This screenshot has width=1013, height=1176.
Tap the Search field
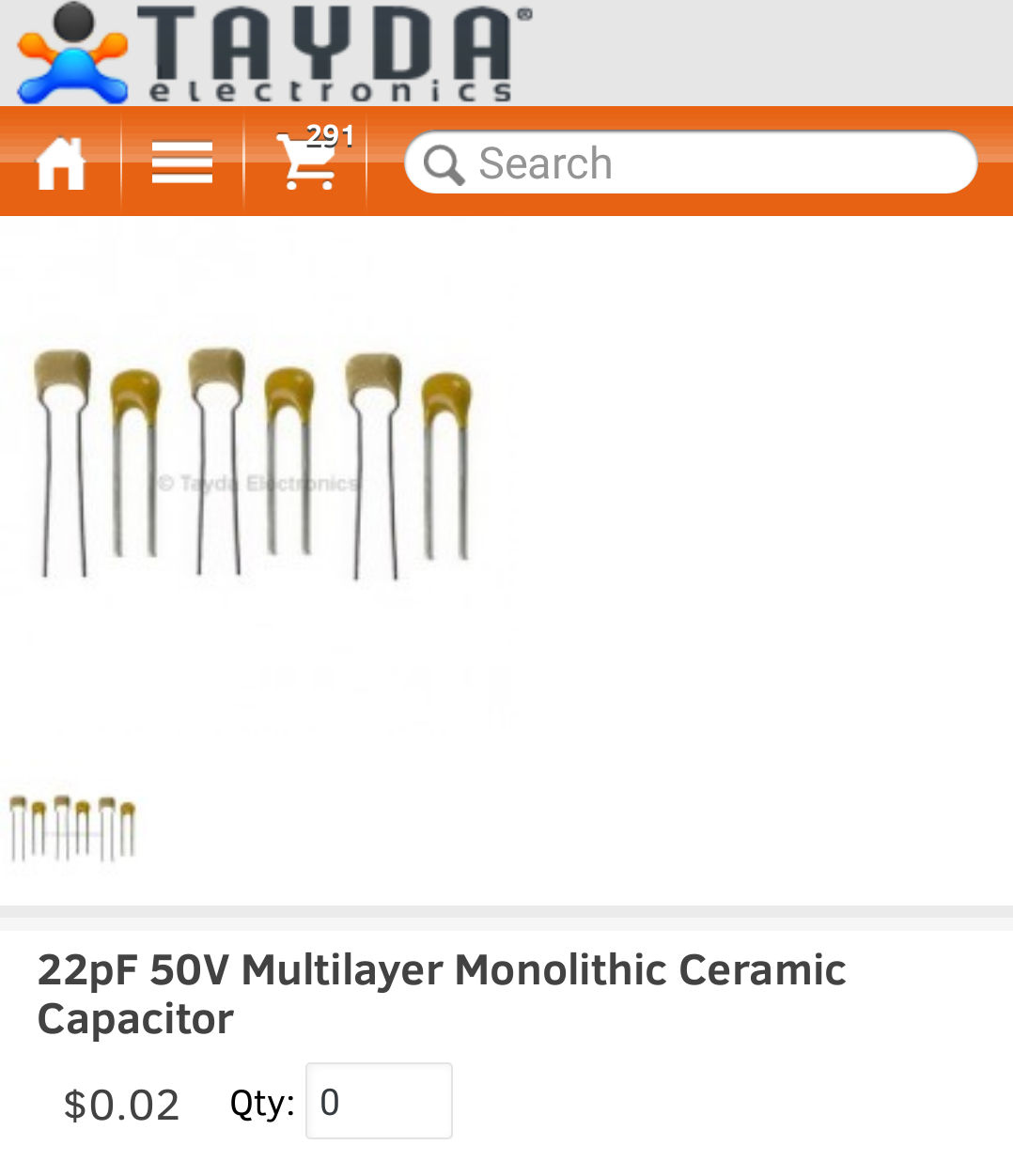coord(691,163)
